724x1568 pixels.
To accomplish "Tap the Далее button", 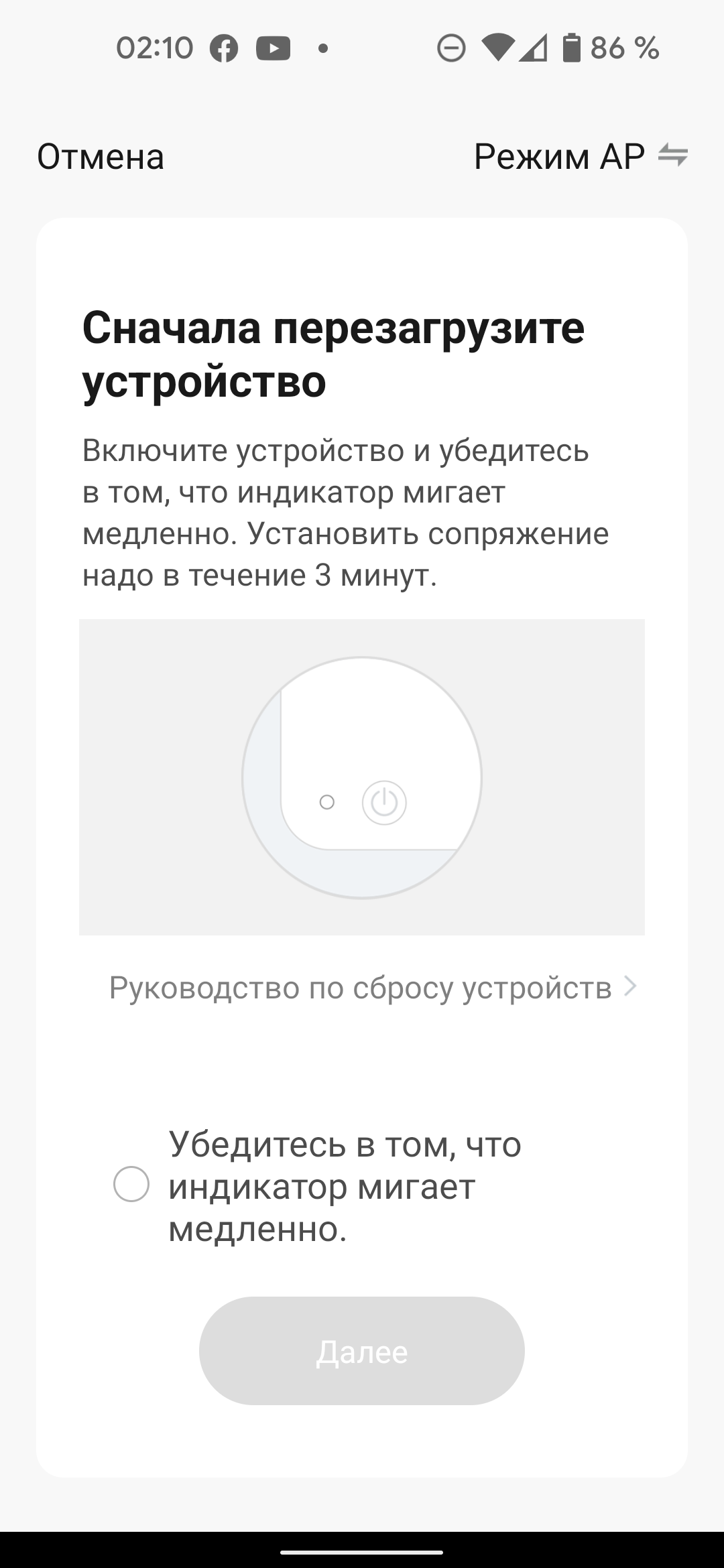I will tap(361, 1352).
